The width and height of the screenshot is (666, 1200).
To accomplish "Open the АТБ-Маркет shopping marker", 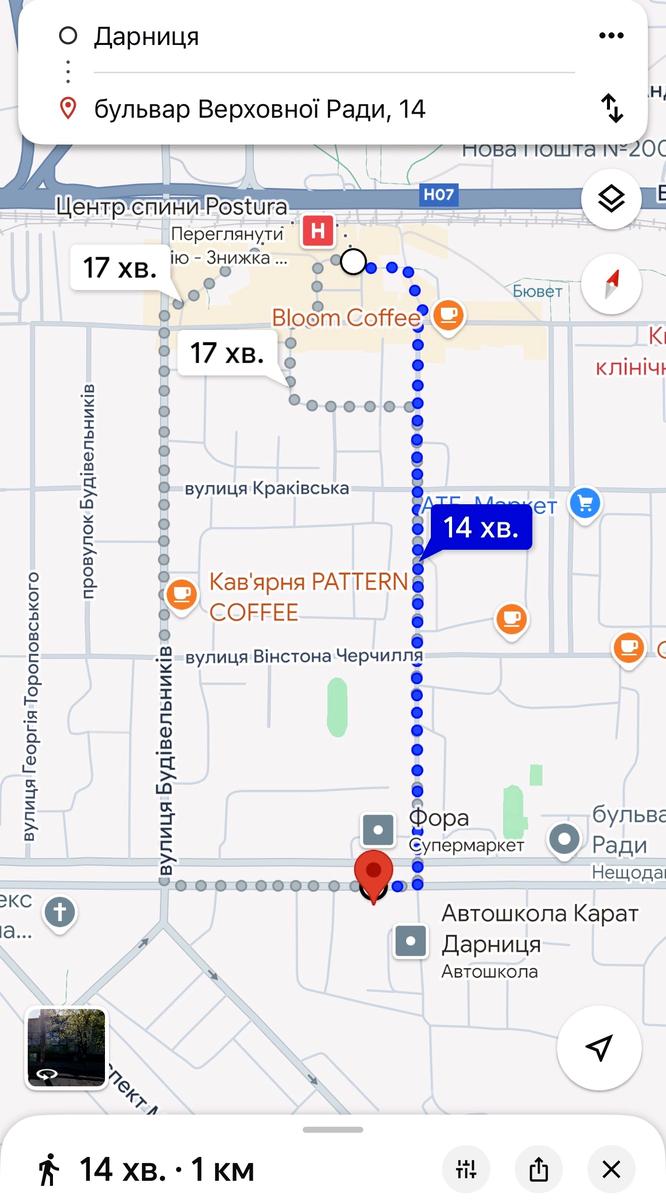I will pyautogui.click(x=584, y=503).
